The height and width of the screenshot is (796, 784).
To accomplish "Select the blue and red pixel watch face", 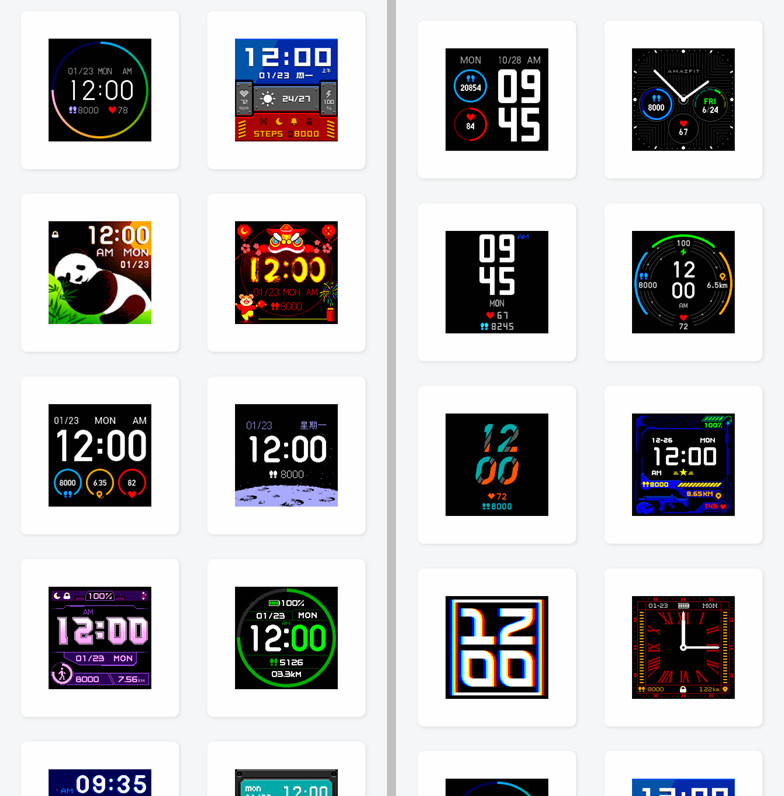I will 286,90.
